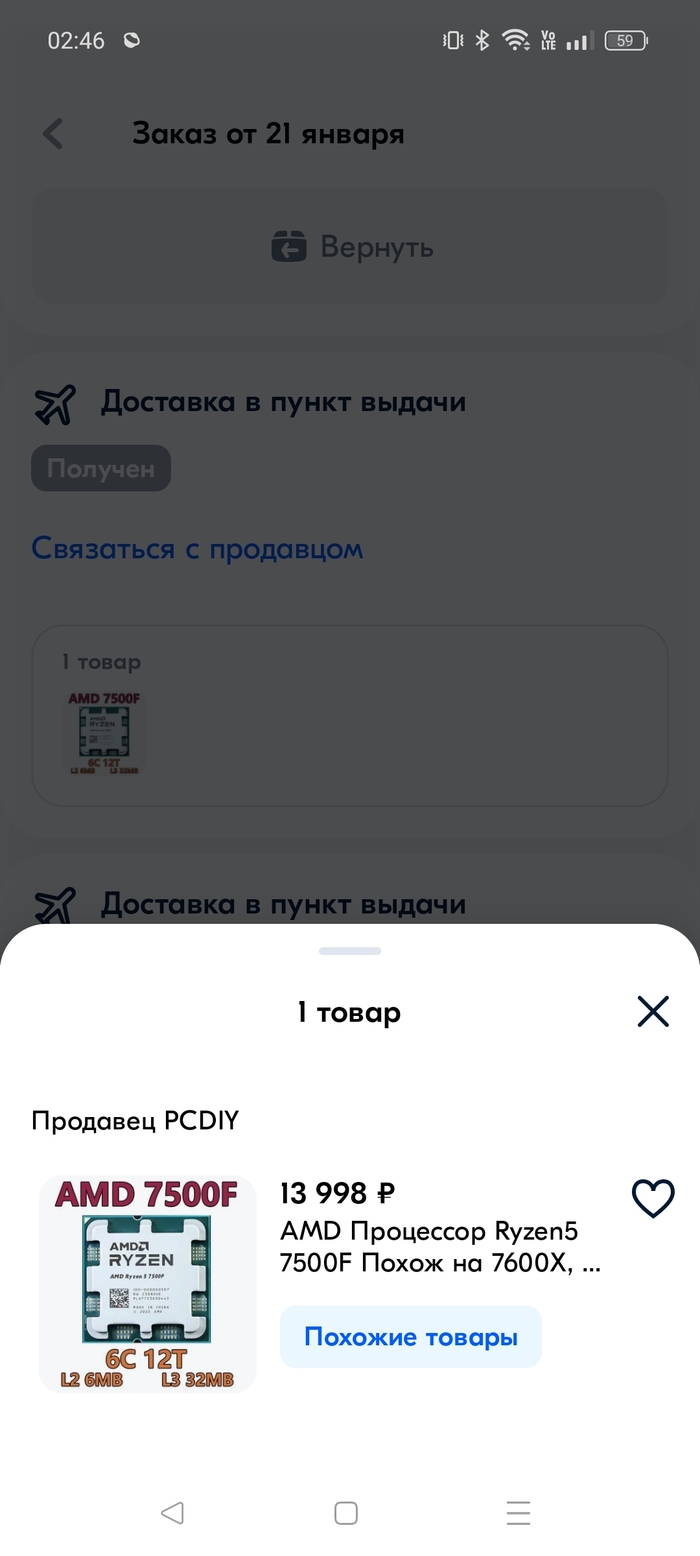Add Ryzen5 7500F to favorites
This screenshot has width=700, height=1556.
click(x=653, y=1198)
